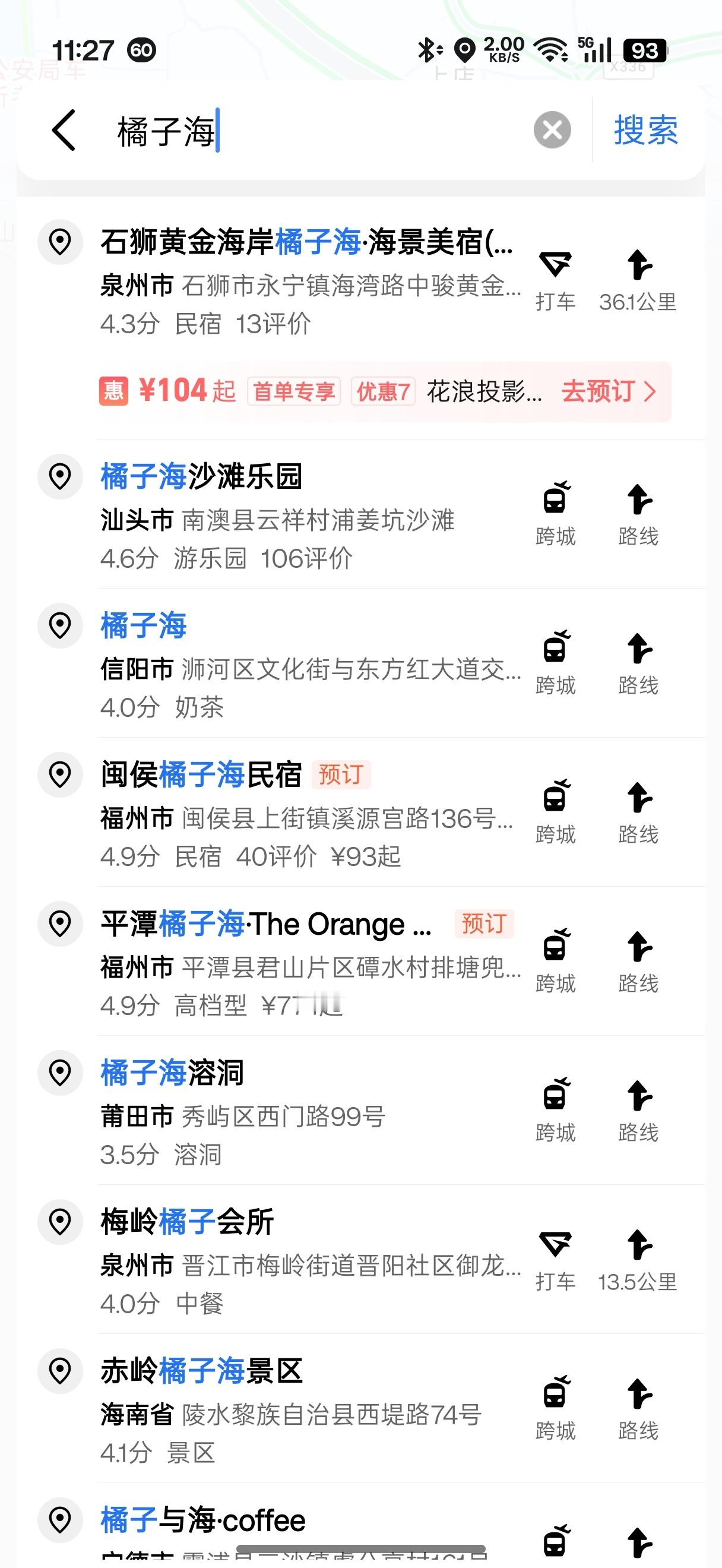The height and width of the screenshot is (1568, 722).
Task: Open 橘子海沙滩乐园 in 汕头市
Action: pyautogui.click(x=202, y=476)
